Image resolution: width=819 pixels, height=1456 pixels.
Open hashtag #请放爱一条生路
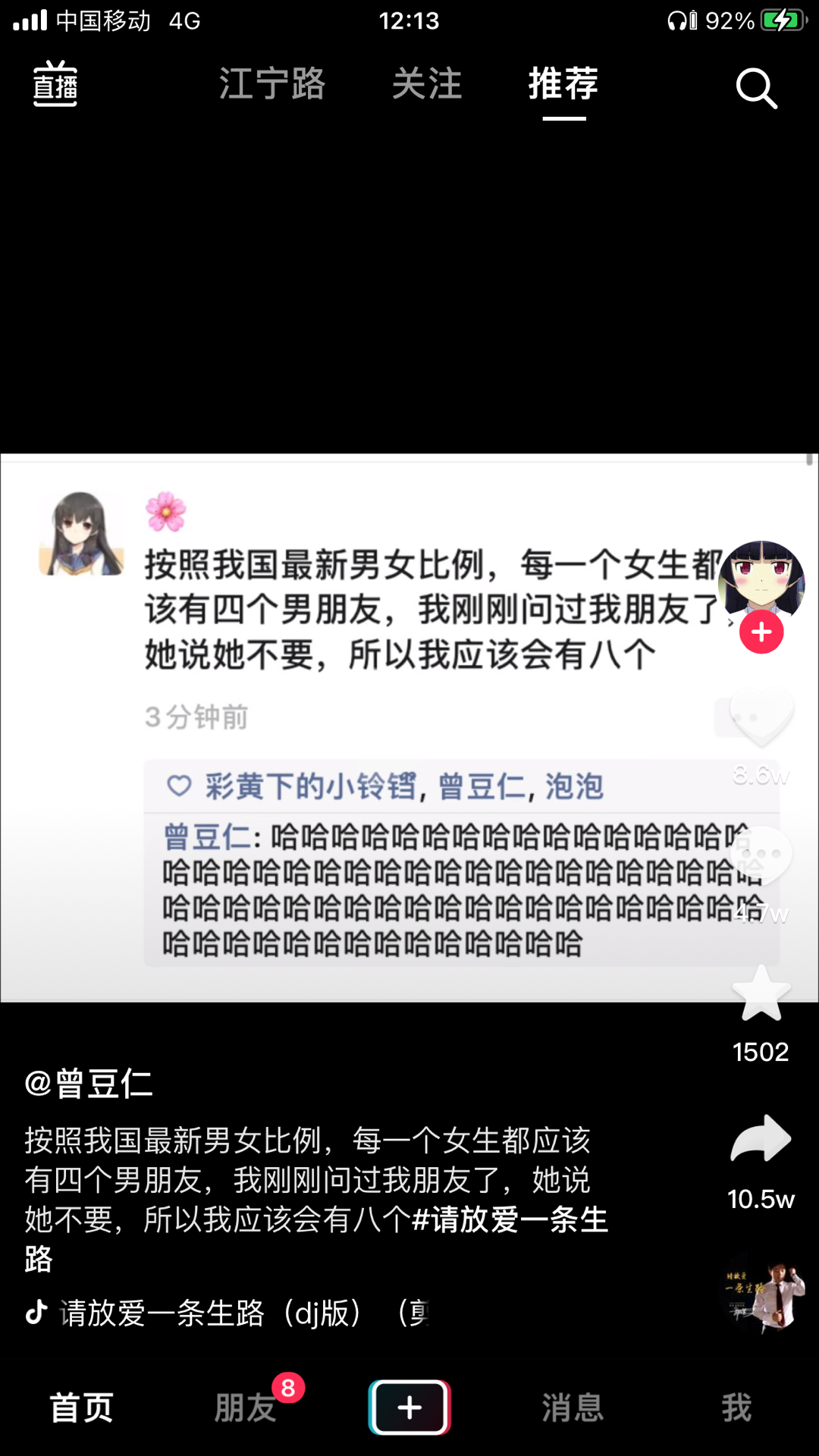coord(510,1220)
